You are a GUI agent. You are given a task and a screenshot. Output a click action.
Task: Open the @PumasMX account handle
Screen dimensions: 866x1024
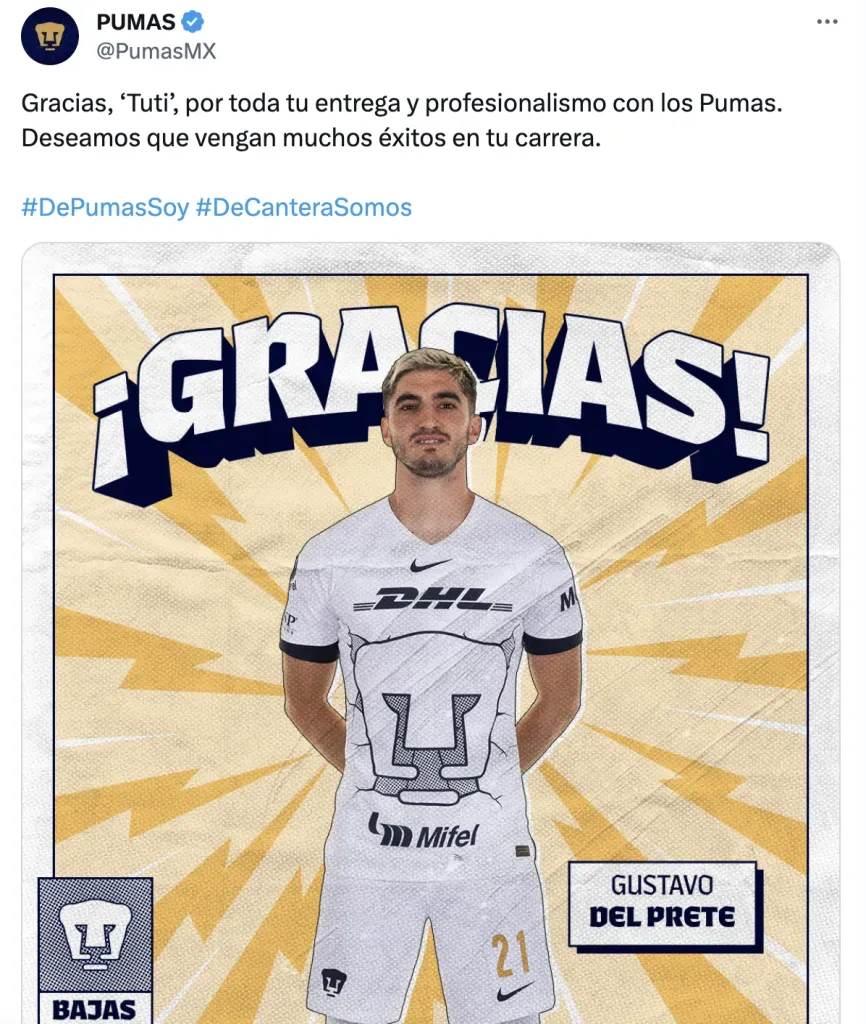pyautogui.click(x=156, y=50)
